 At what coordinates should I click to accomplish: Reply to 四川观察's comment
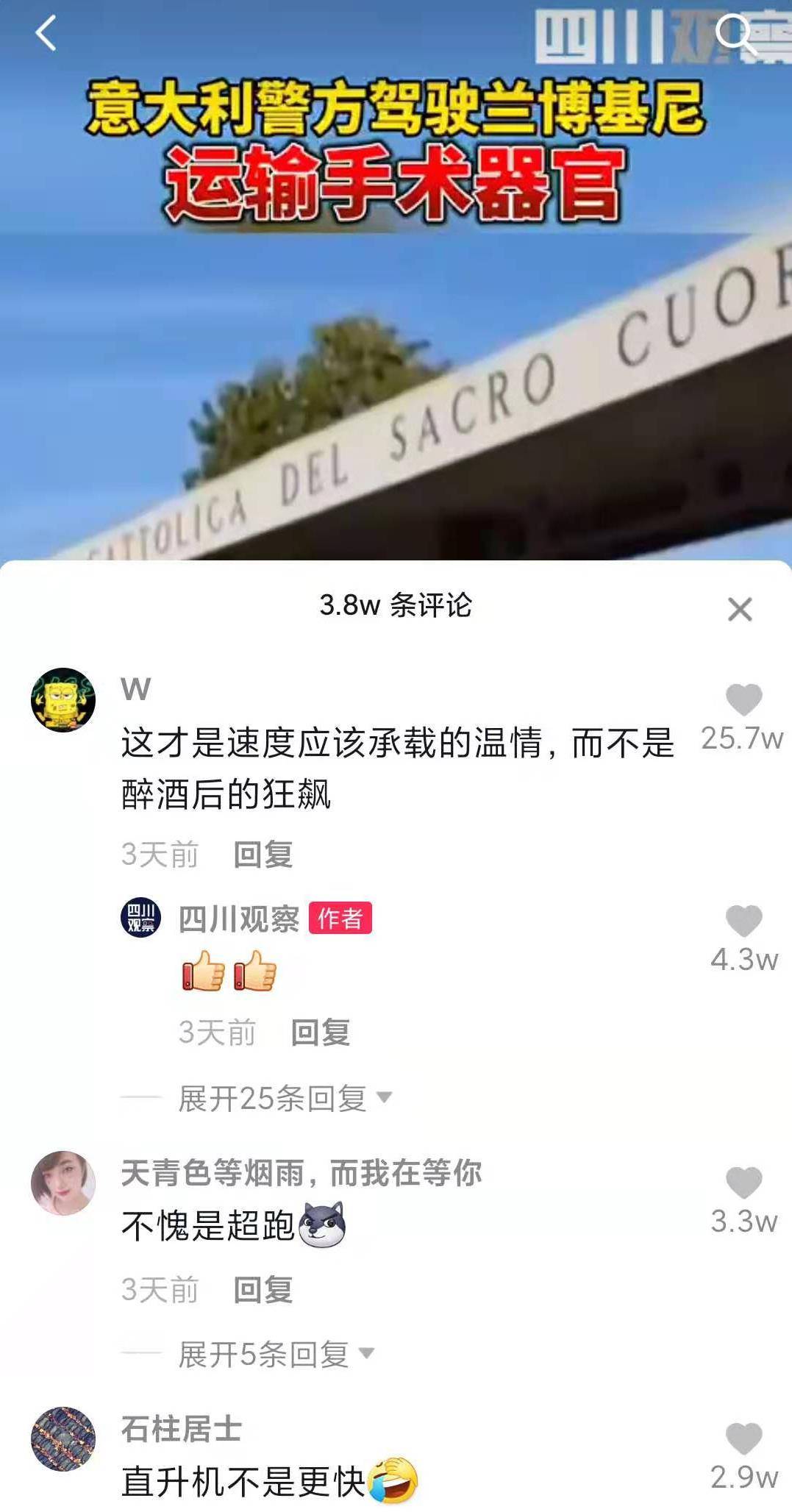320,1033
